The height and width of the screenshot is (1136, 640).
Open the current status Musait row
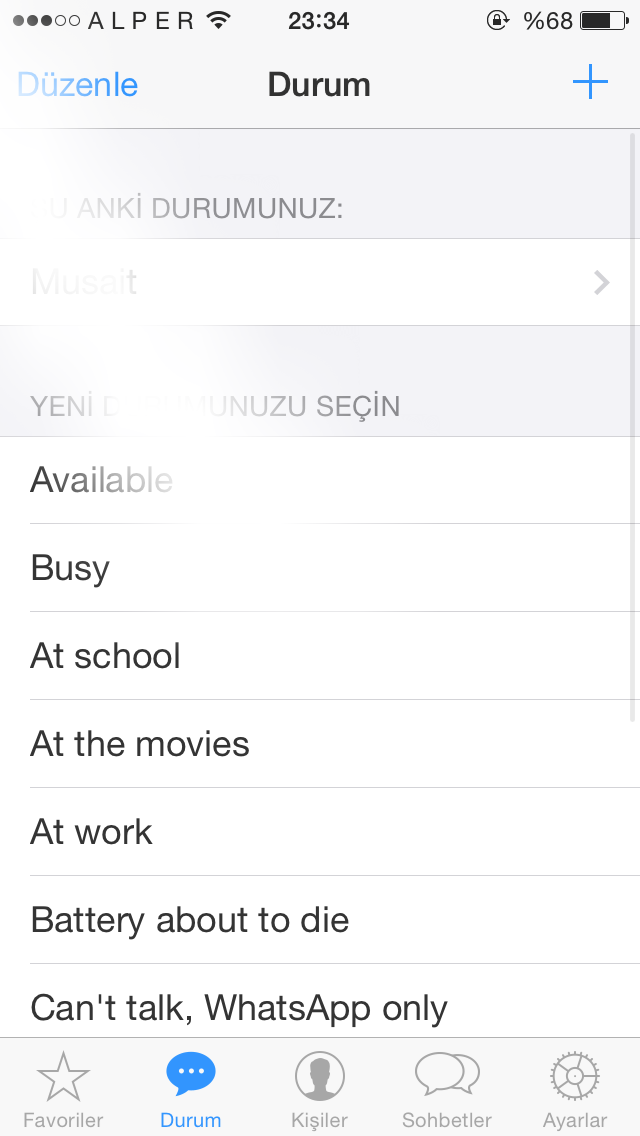click(x=320, y=282)
